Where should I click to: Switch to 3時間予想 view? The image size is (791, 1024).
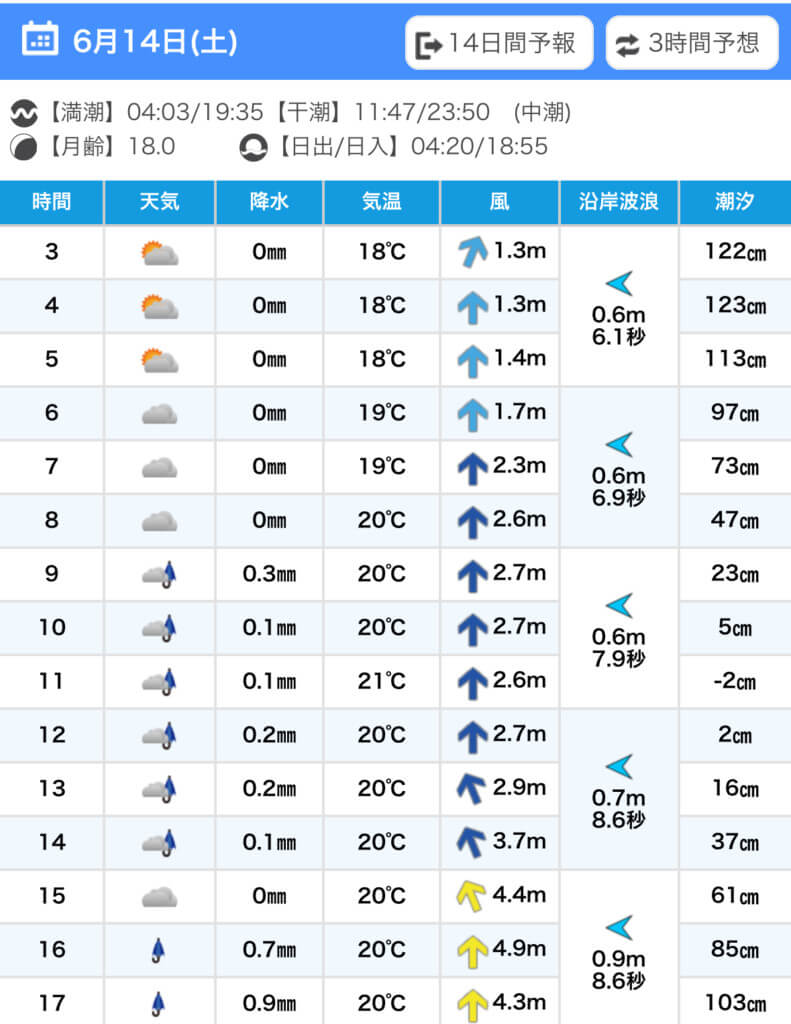(x=691, y=43)
